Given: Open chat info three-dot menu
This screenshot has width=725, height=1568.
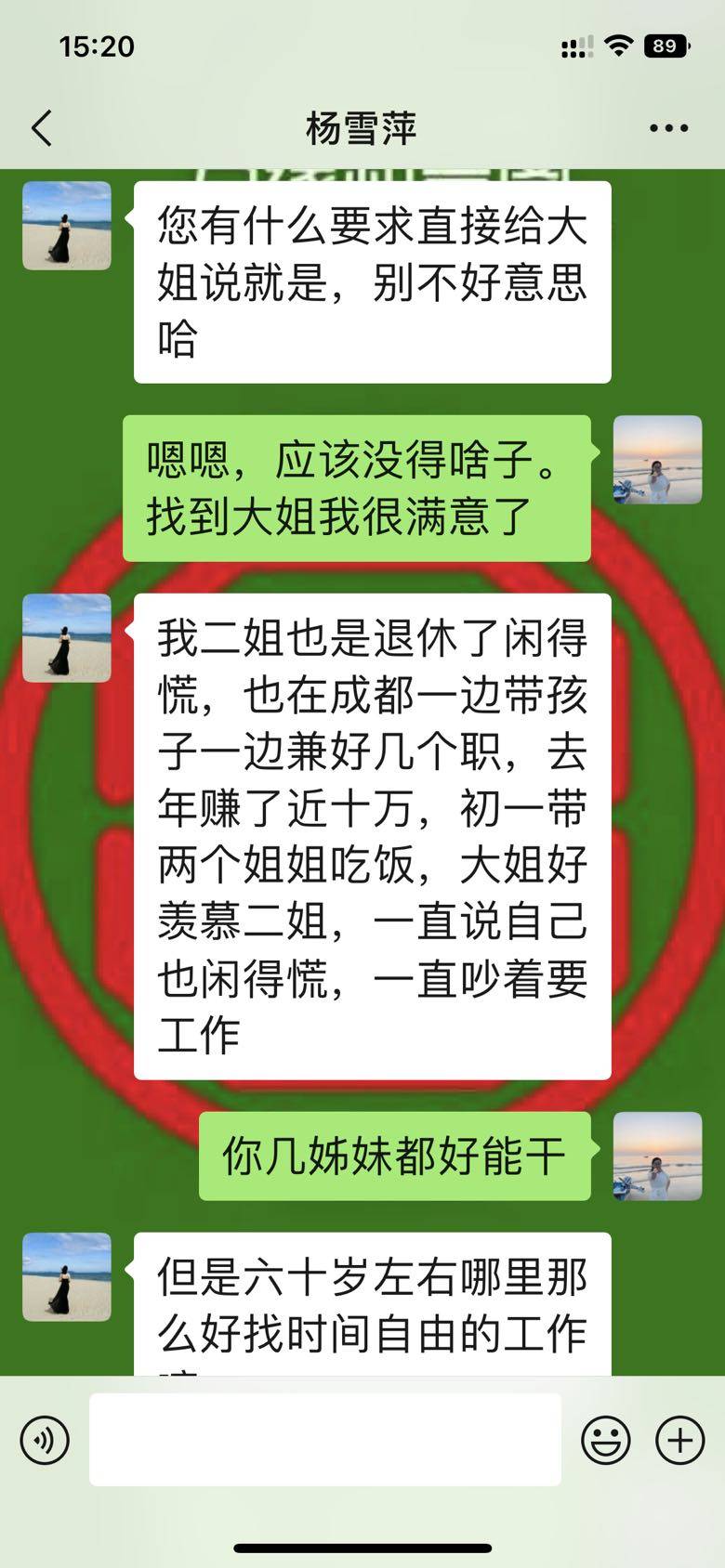Looking at the screenshot, I should pos(668,128).
